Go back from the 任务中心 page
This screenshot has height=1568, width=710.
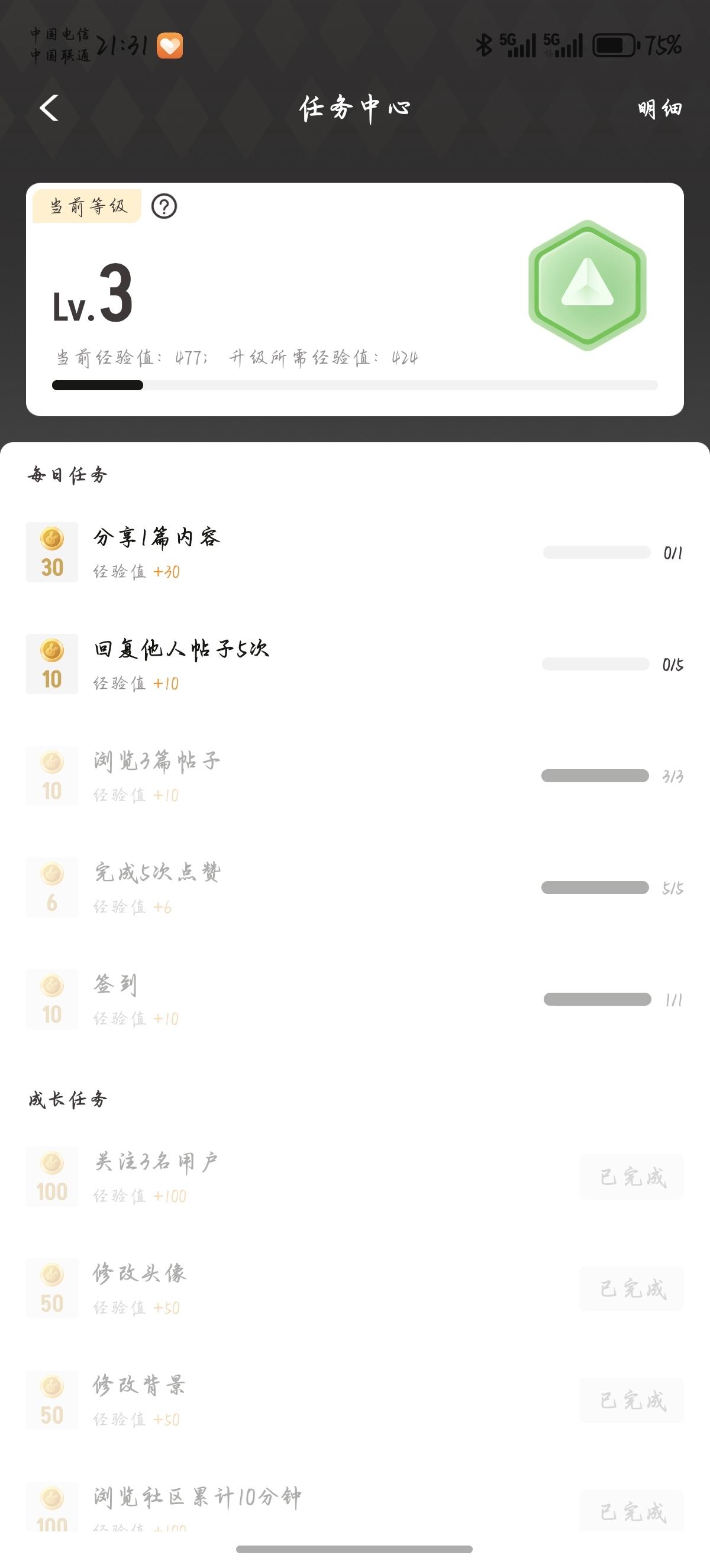(x=49, y=108)
